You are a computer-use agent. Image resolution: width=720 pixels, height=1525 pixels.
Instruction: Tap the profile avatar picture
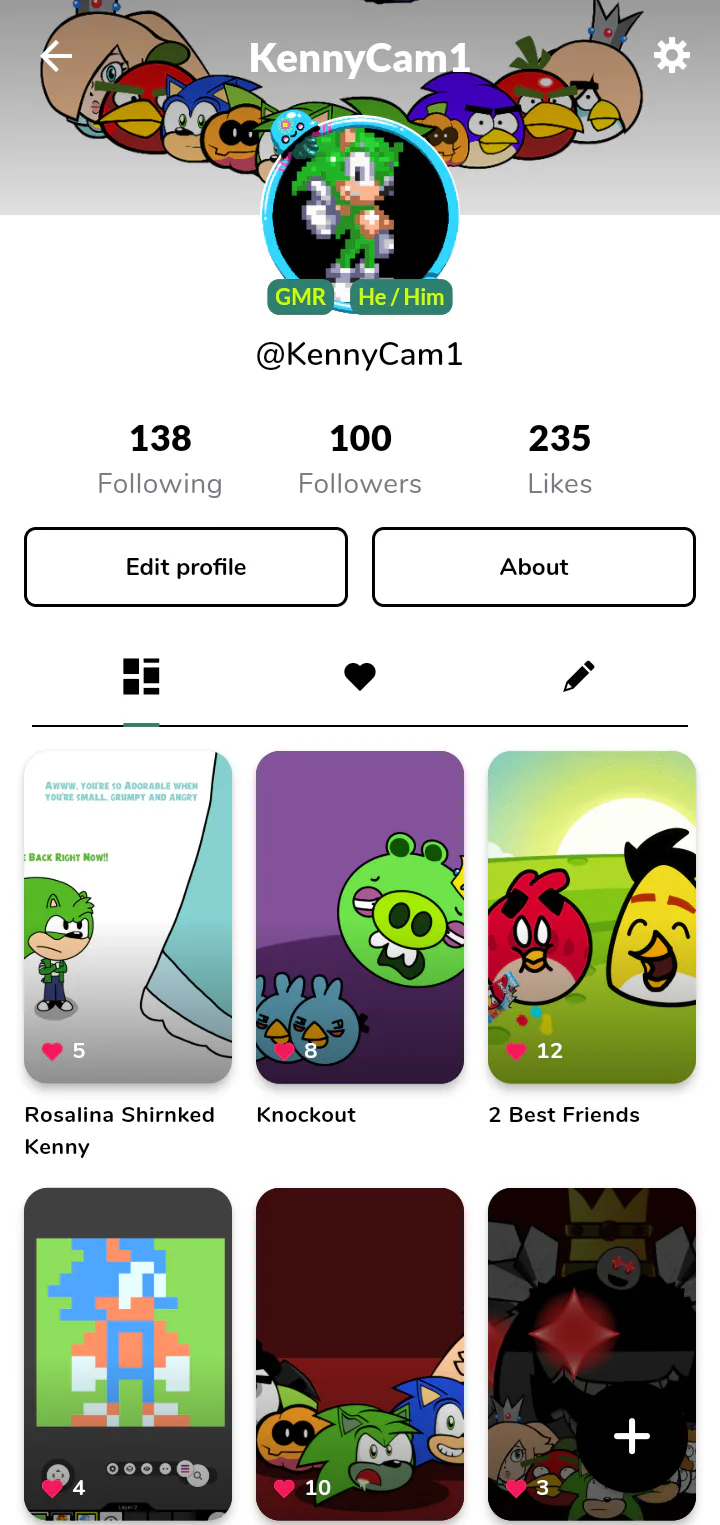pyautogui.click(x=360, y=210)
